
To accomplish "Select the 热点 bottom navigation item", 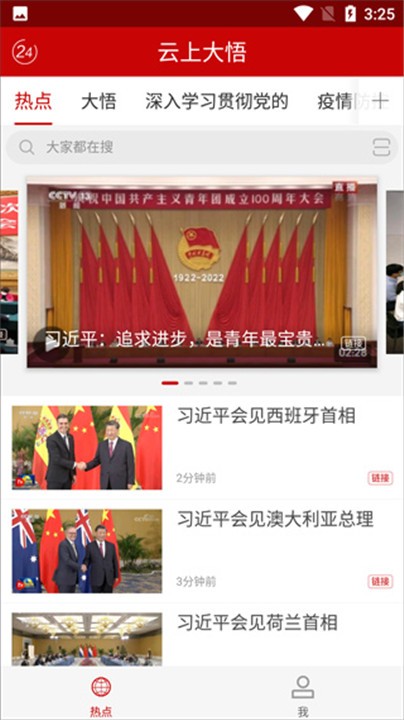I will click(101, 695).
